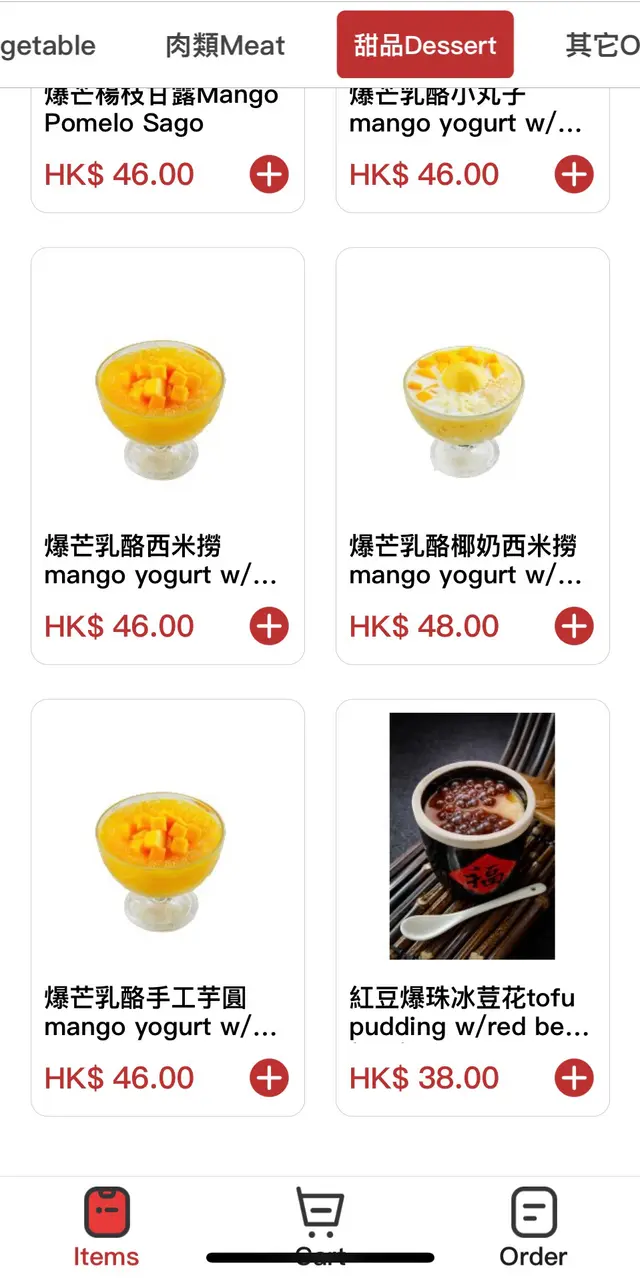Add 爆芒乳酪小丸子 to cart
640x1278 pixels.
573,175
